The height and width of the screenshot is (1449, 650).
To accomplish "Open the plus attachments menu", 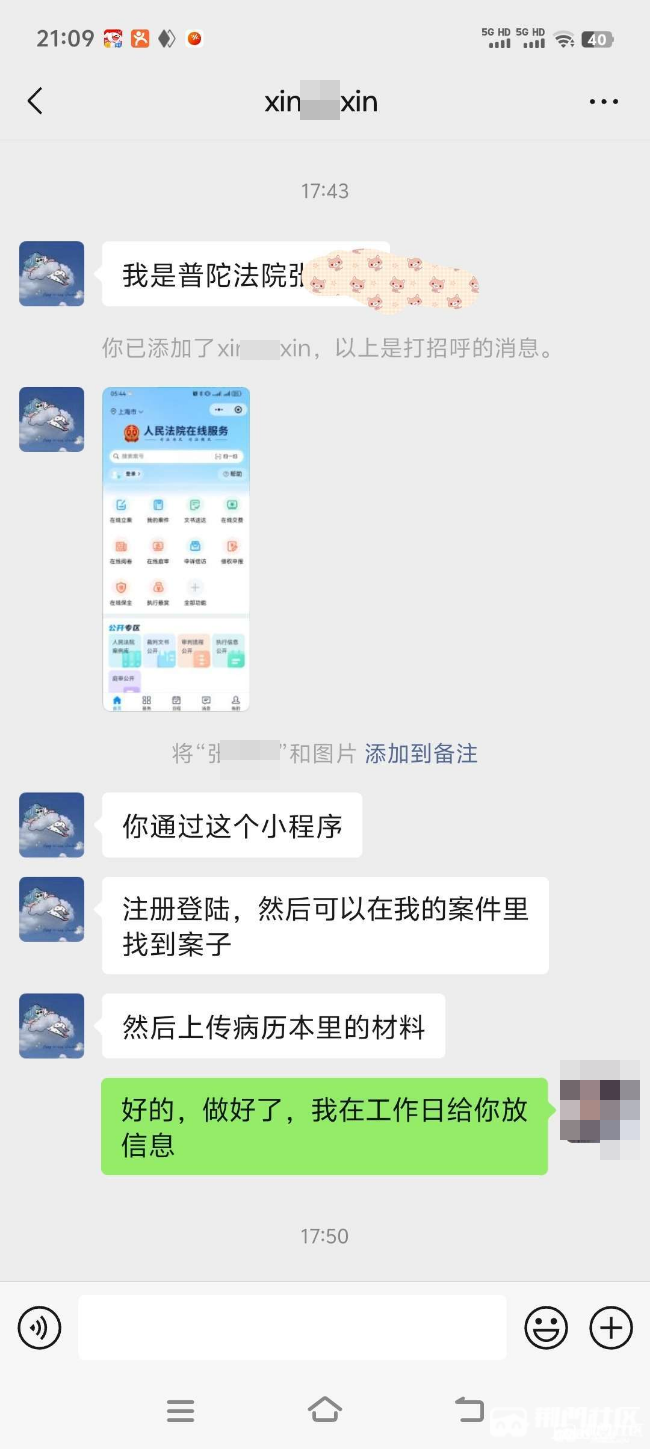I will click(611, 1328).
